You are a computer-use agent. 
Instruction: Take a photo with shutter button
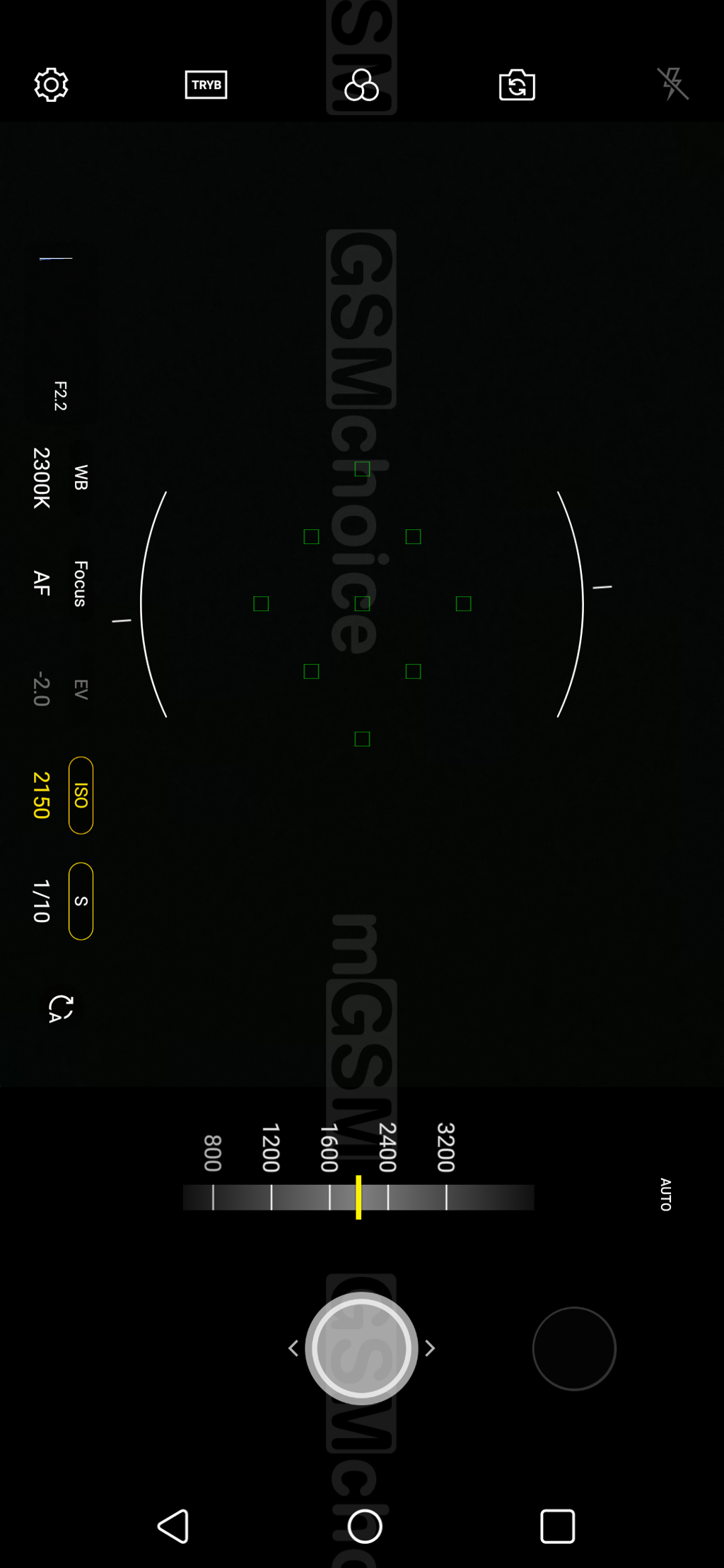(361, 1348)
